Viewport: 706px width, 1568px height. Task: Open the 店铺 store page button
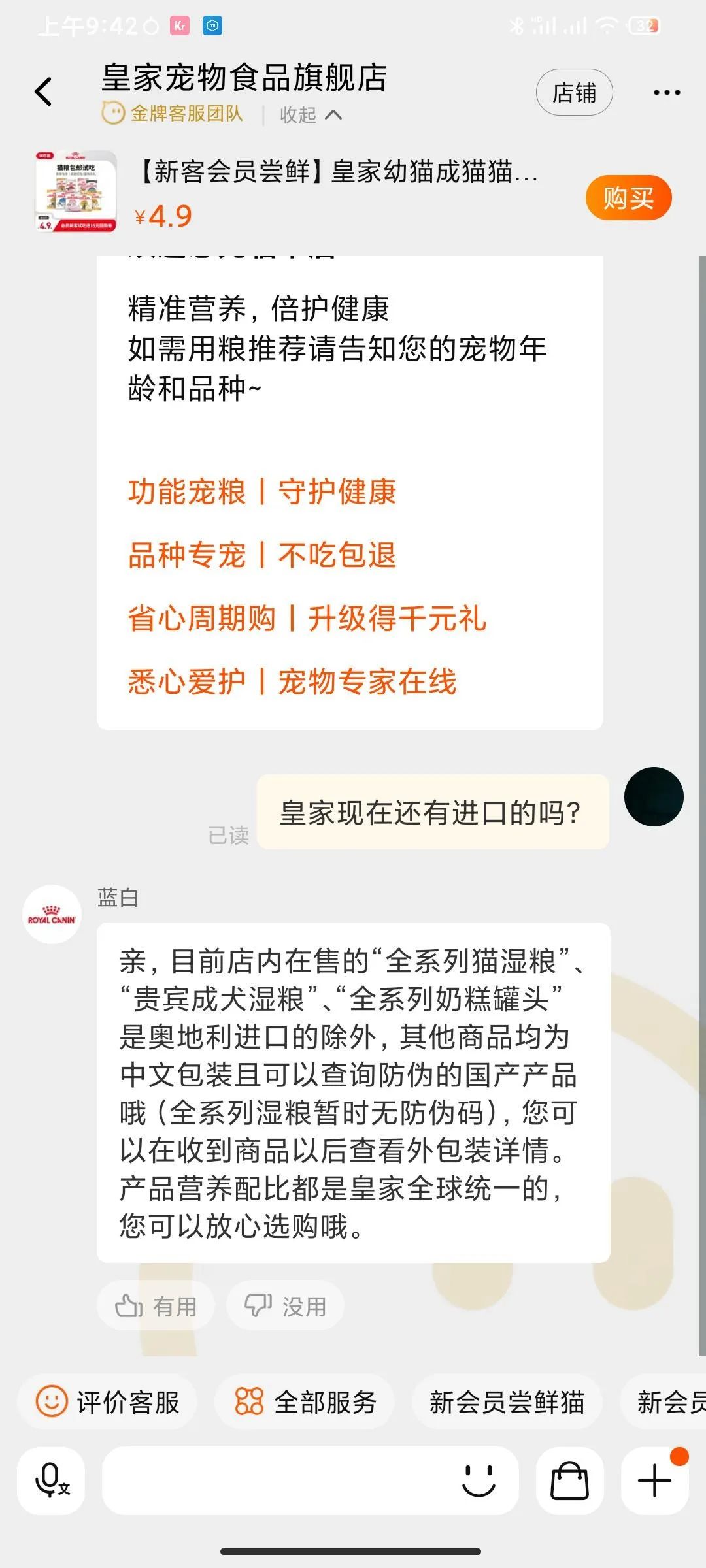574,92
